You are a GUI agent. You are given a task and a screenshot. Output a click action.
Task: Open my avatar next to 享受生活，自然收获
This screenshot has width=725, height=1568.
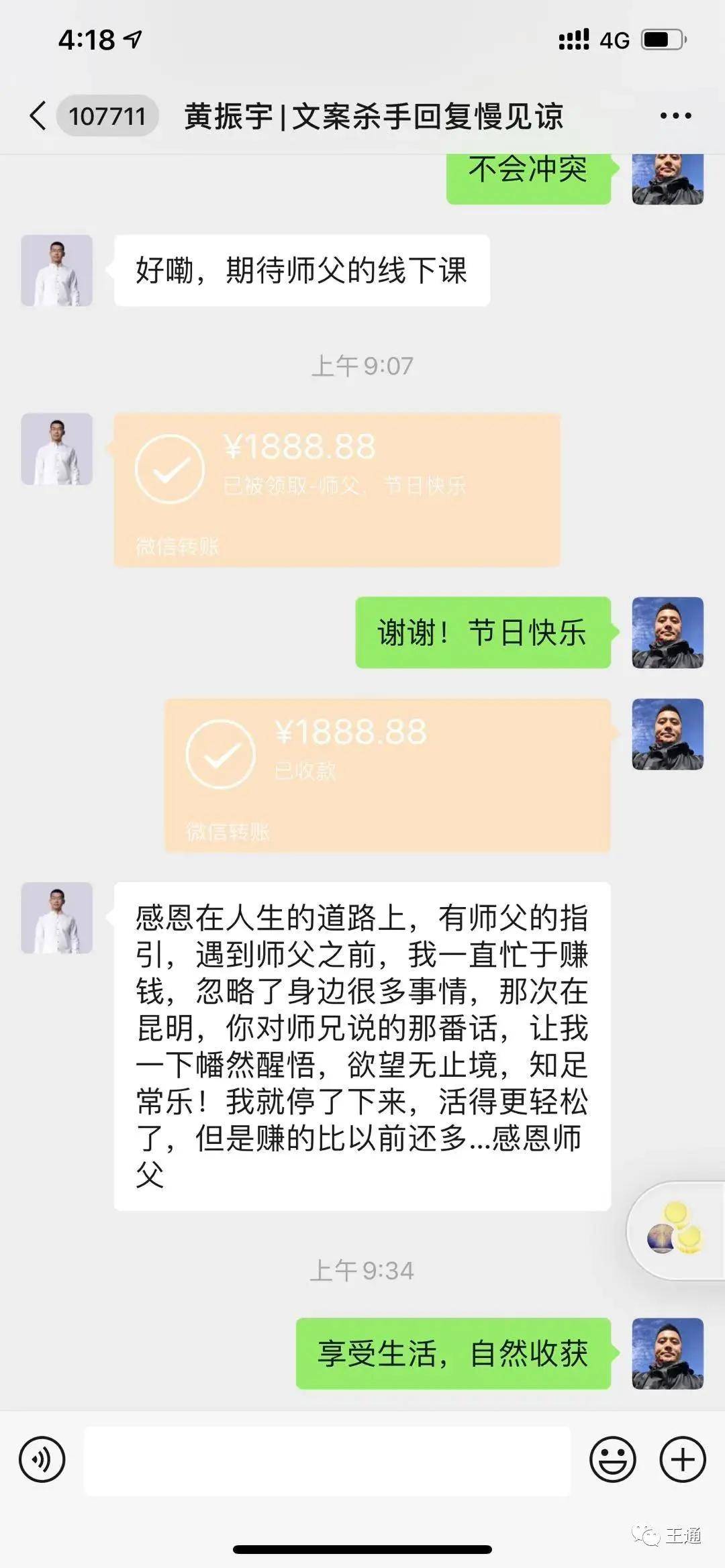(668, 1353)
